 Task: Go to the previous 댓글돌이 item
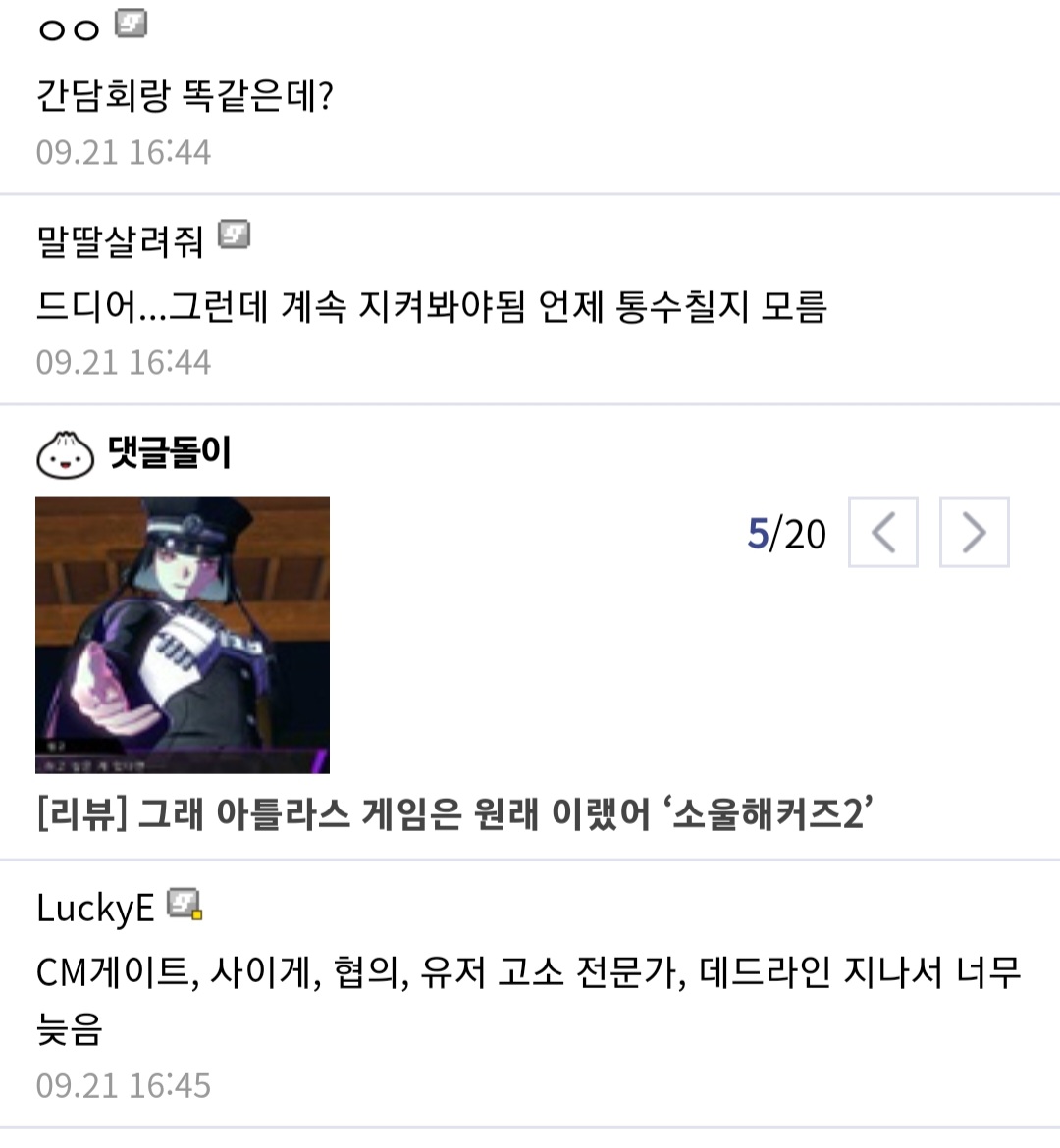click(882, 533)
